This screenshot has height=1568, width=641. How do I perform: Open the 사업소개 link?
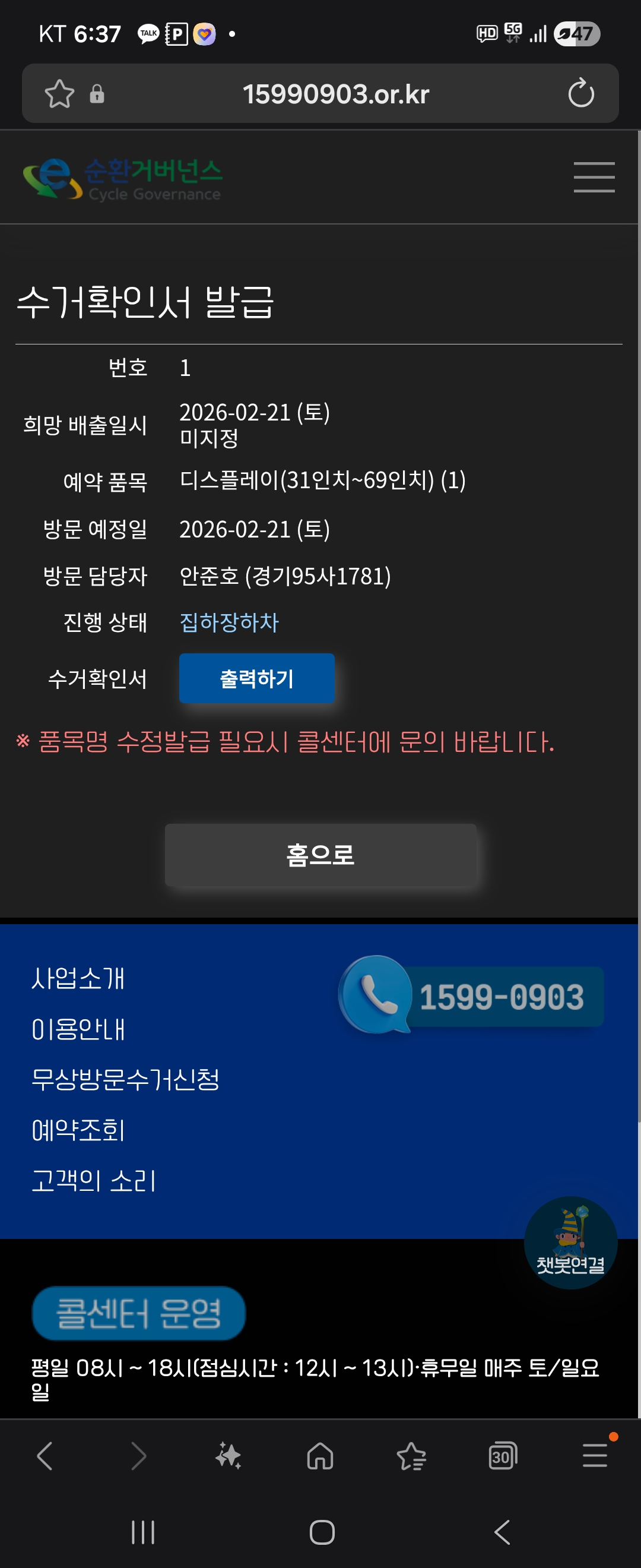(78, 979)
